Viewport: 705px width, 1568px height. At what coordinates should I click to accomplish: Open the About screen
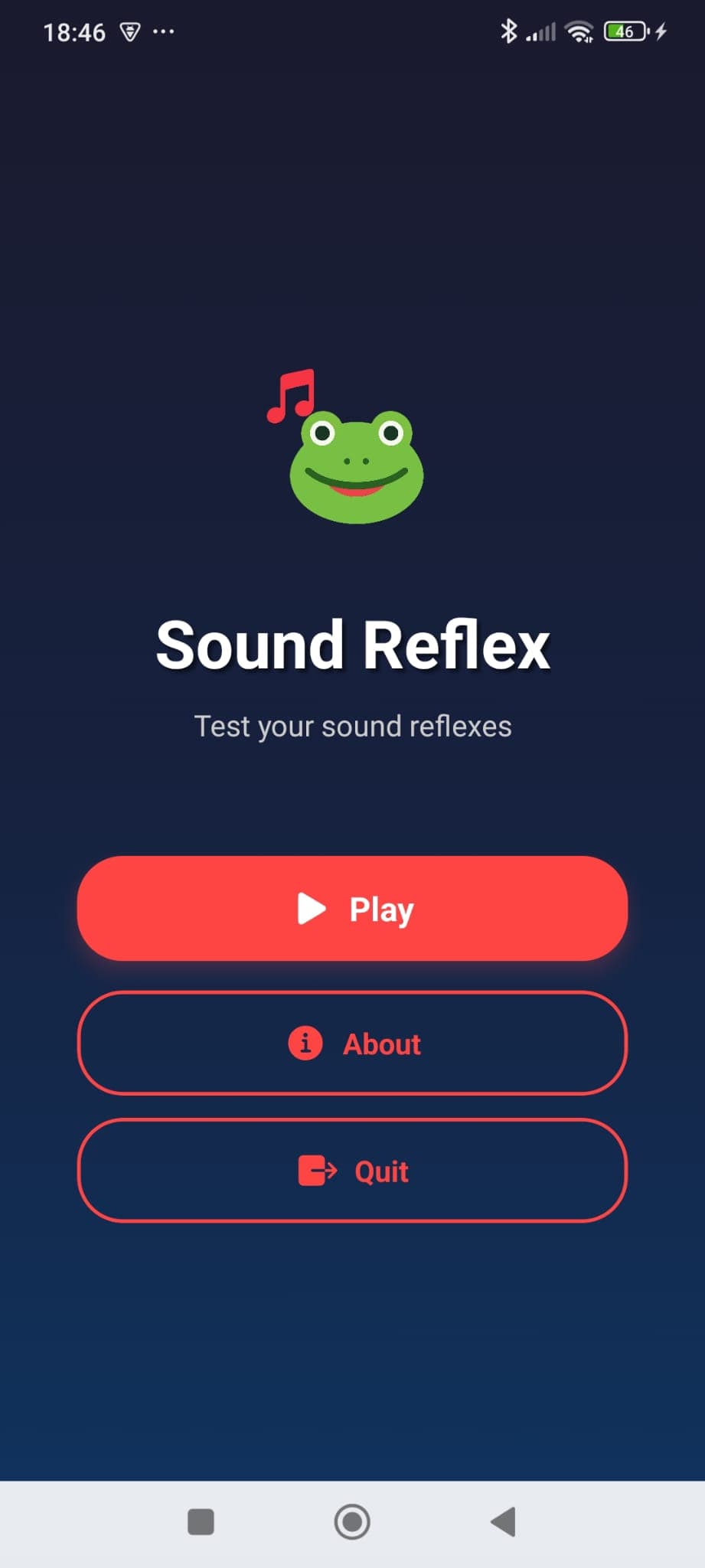(x=353, y=1043)
